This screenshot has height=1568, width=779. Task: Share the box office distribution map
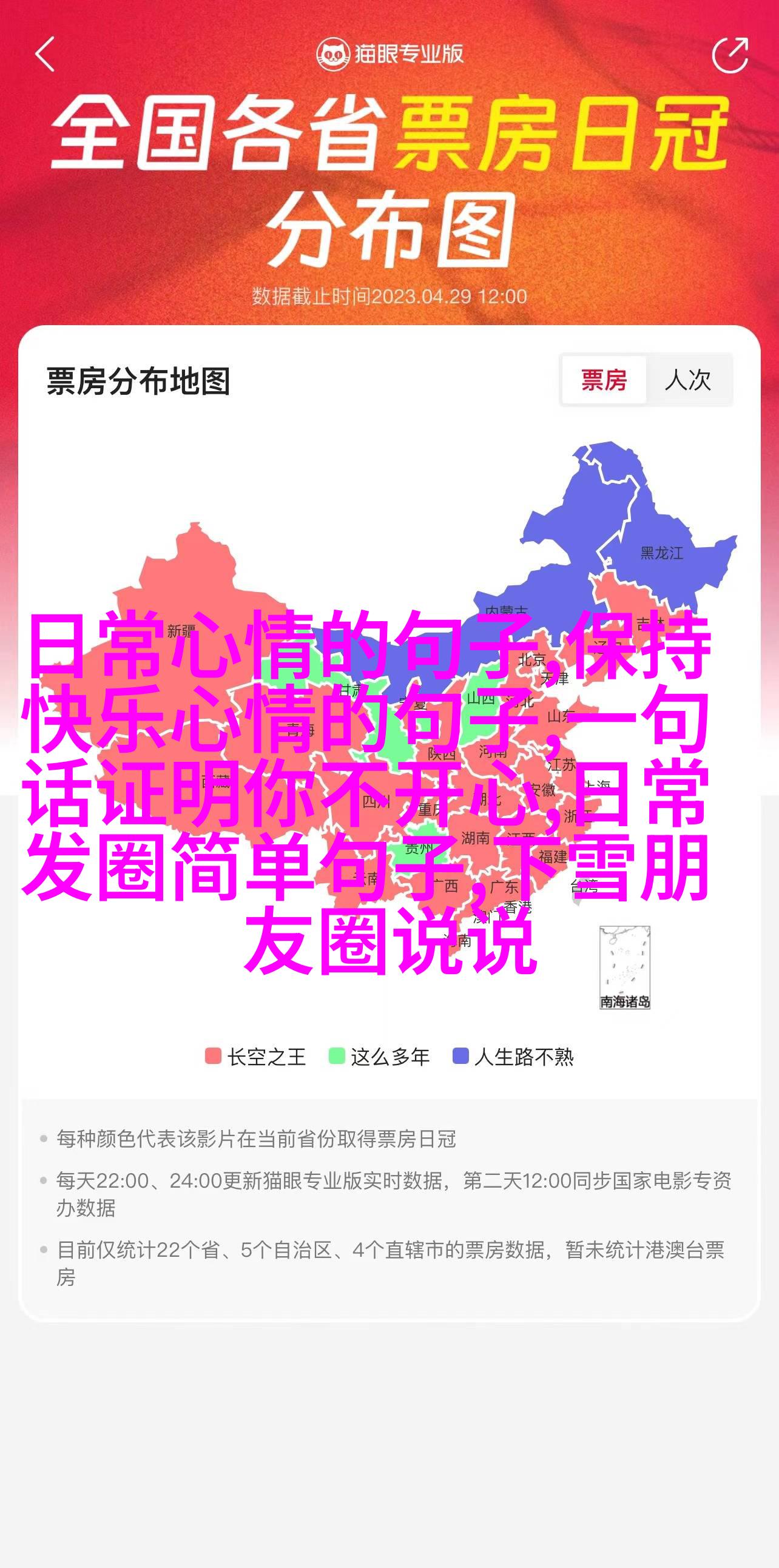coord(730,55)
